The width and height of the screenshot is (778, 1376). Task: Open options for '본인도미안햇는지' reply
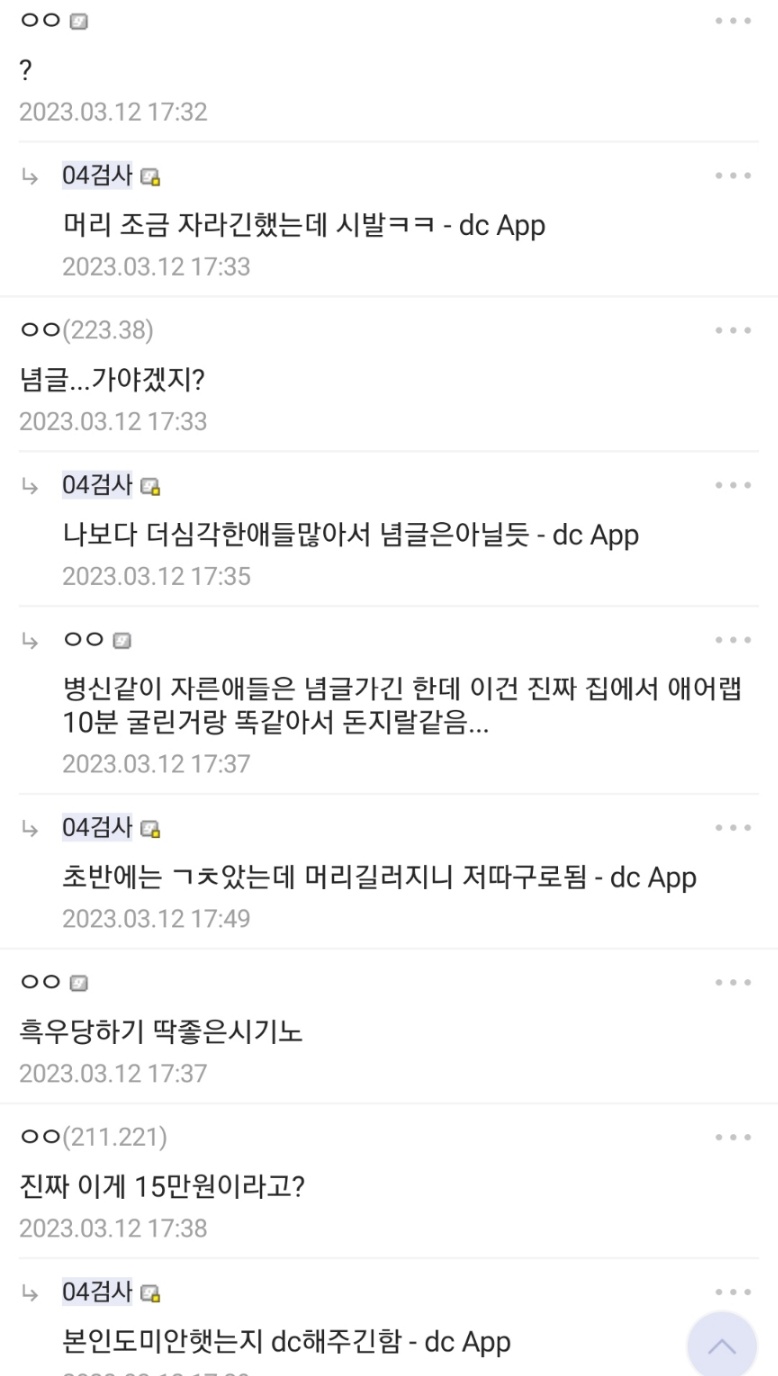pyautogui.click(x=733, y=1292)
